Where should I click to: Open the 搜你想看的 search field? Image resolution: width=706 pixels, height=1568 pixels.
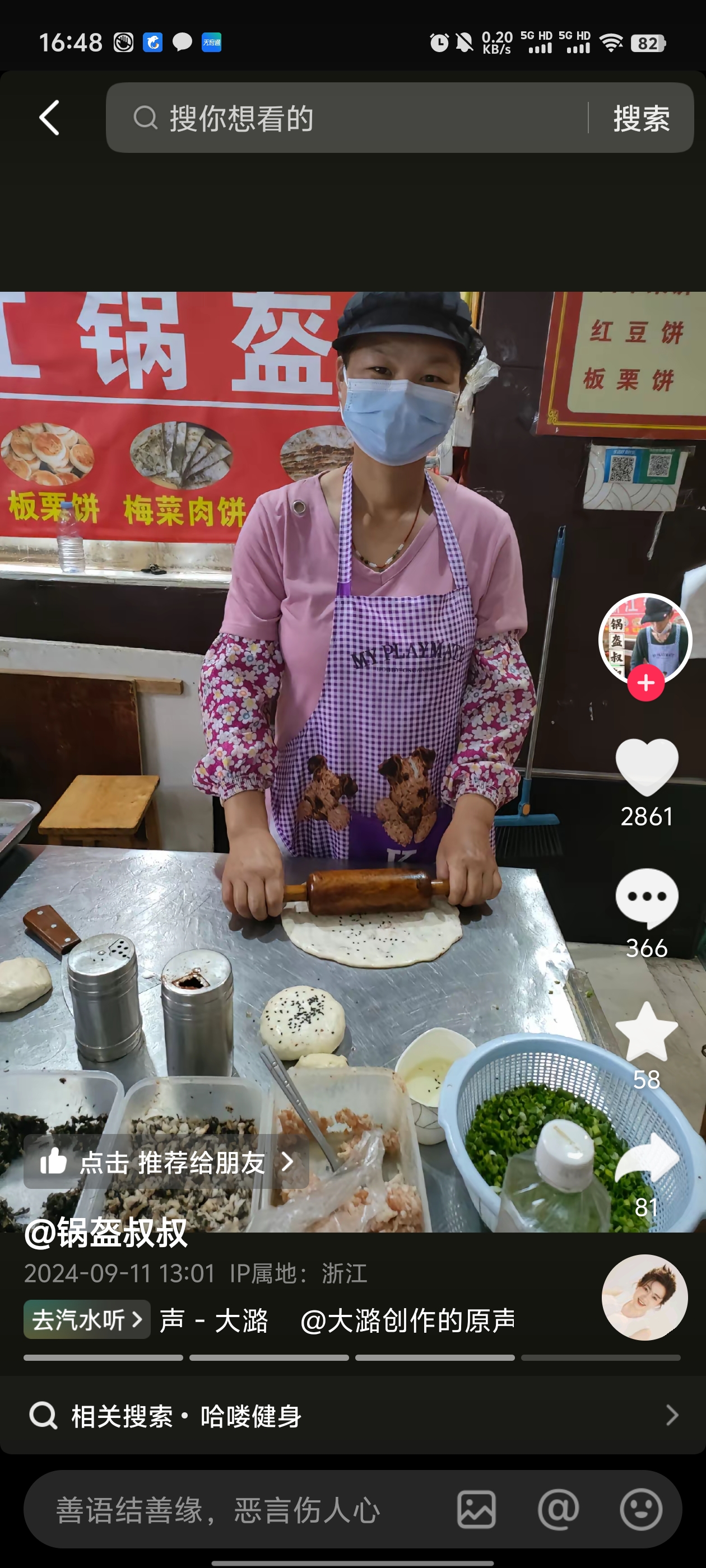(x=347, y=118)
